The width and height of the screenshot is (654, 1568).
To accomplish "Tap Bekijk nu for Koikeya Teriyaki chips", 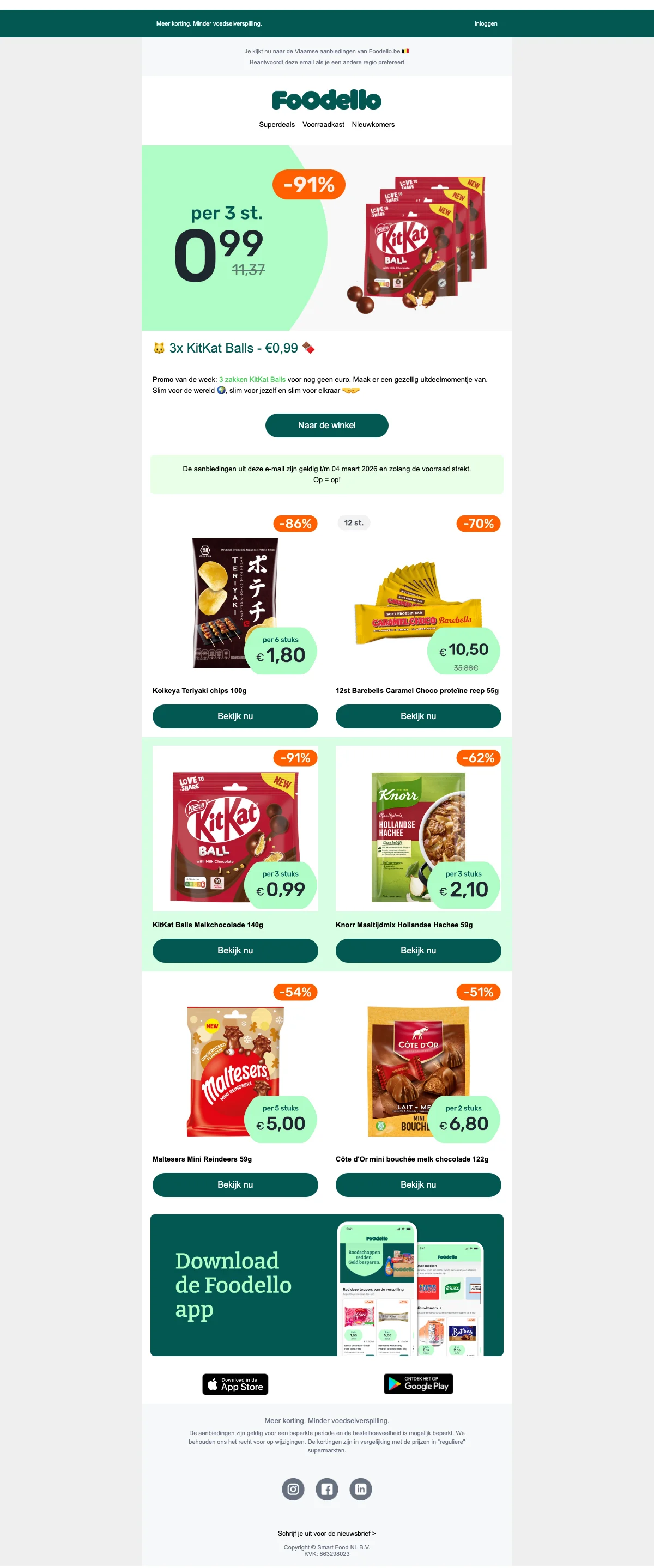I will (x=235, y=716).
